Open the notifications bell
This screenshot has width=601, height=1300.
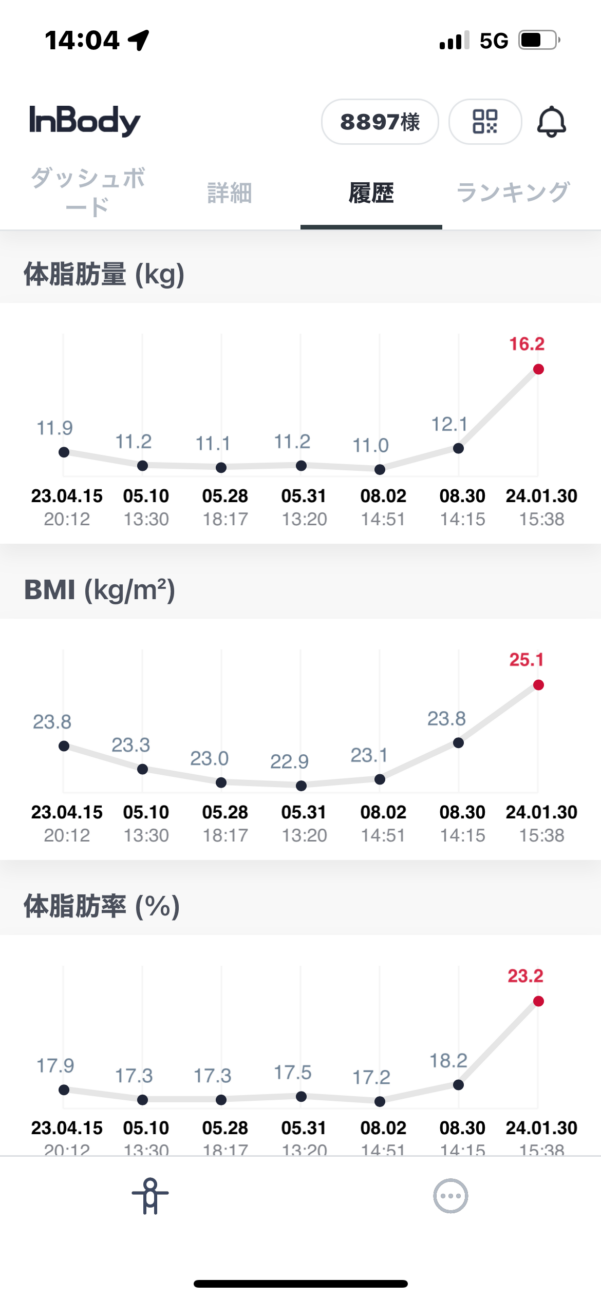[552, 123]
